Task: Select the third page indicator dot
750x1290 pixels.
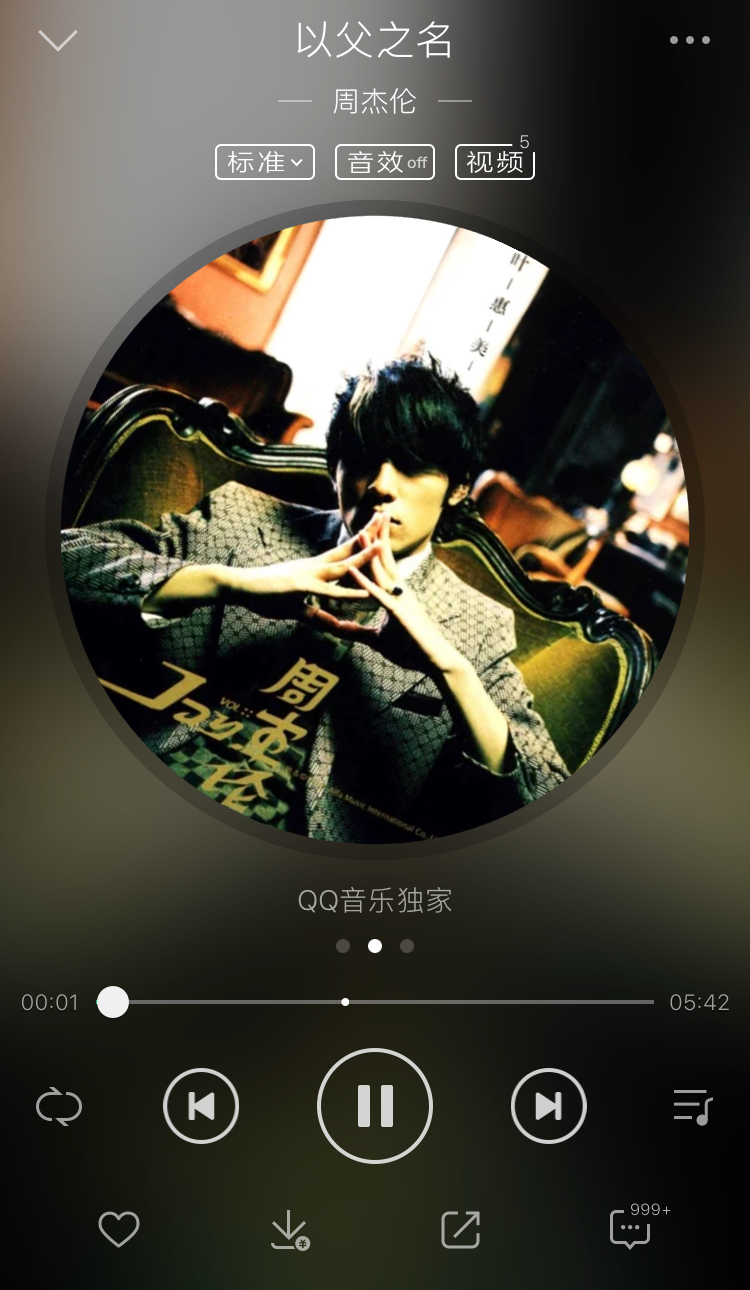Action: point(407,945)
